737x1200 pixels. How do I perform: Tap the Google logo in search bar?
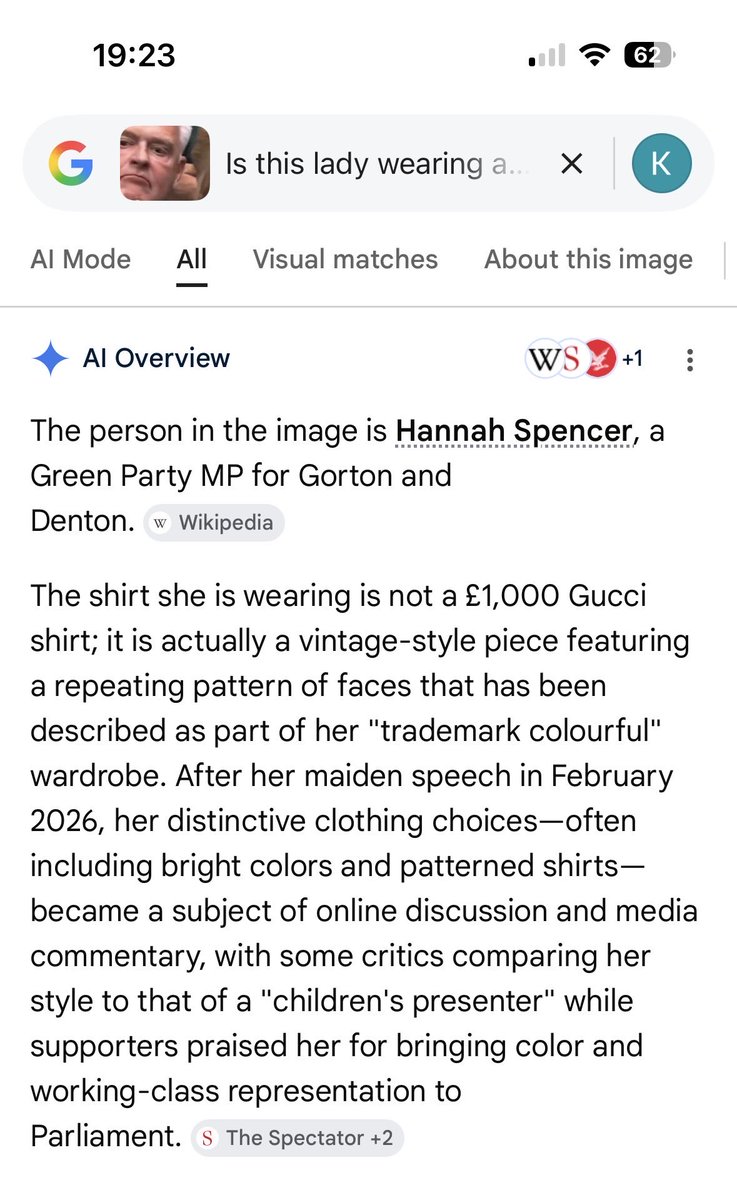pos(70,163)
